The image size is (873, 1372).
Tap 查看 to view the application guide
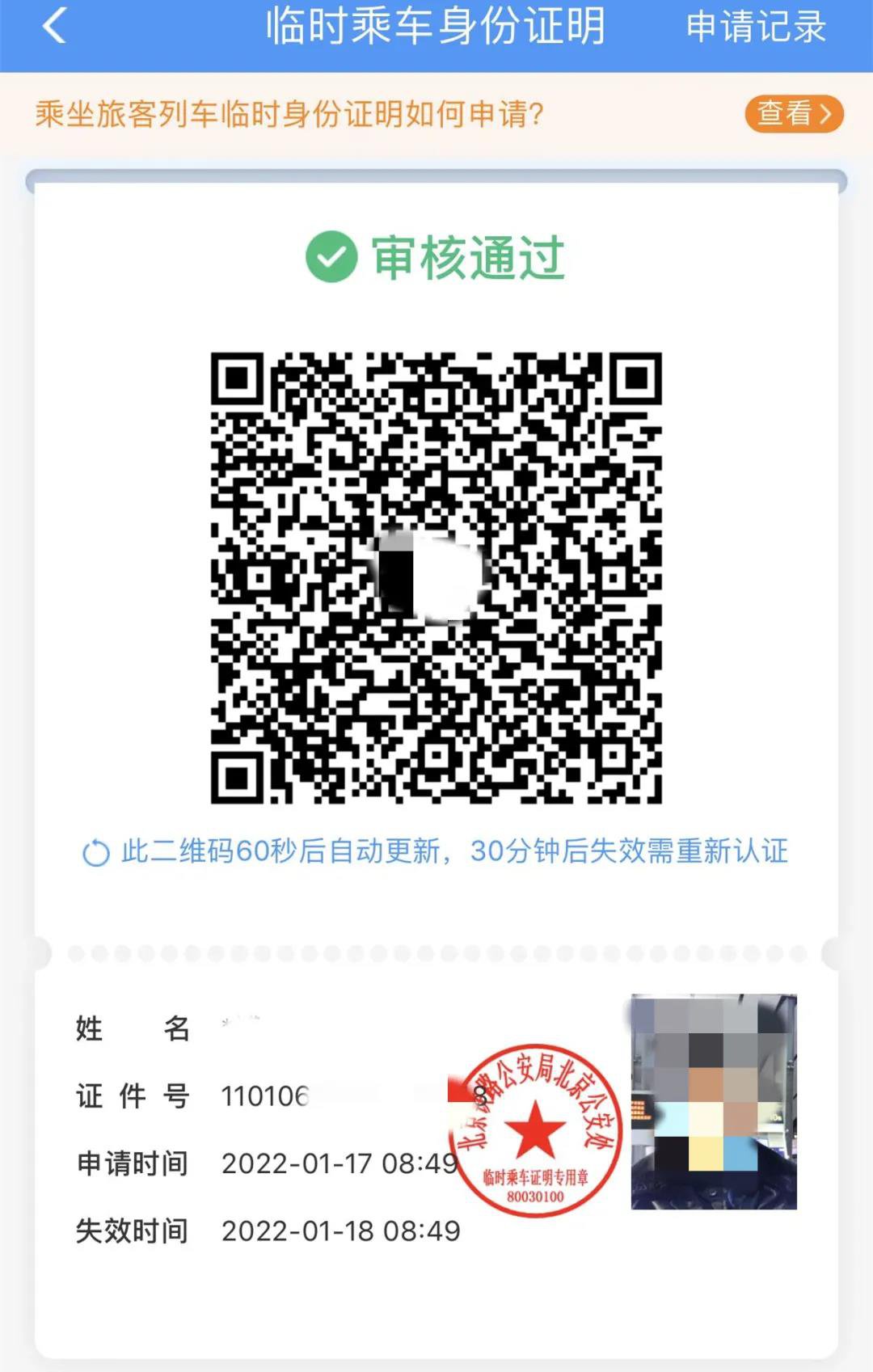click(x=793, y=113)
